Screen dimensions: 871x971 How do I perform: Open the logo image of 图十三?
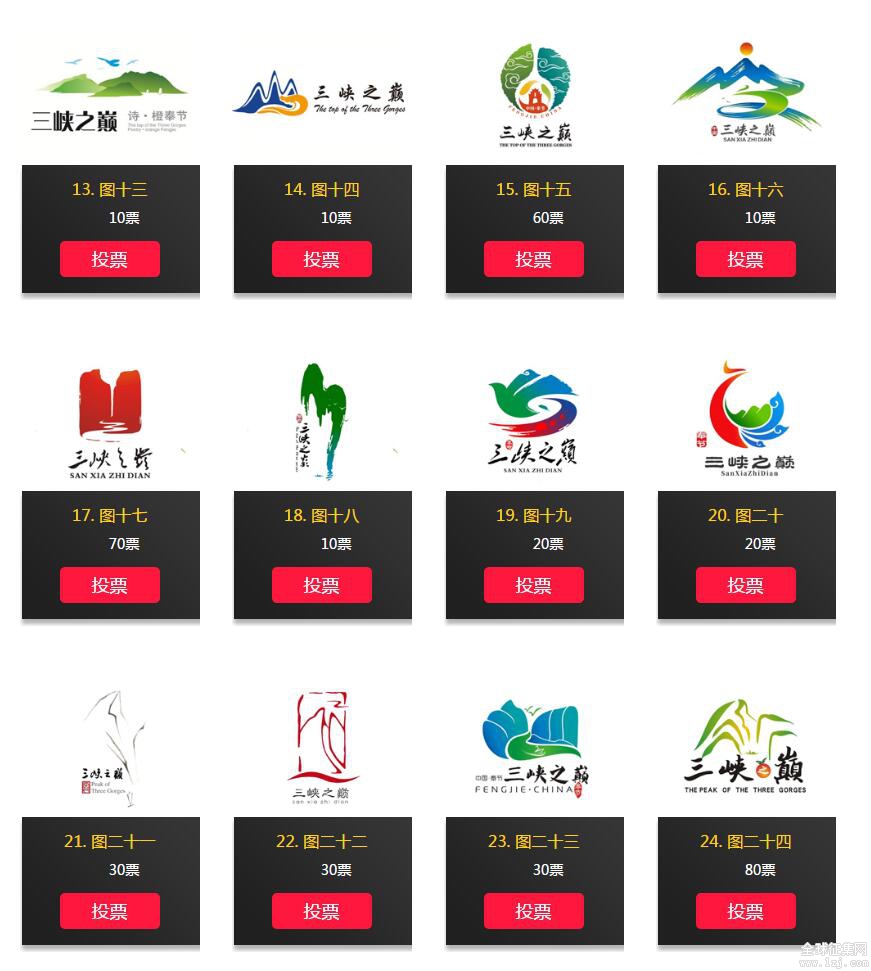click(x=110, y=95)
